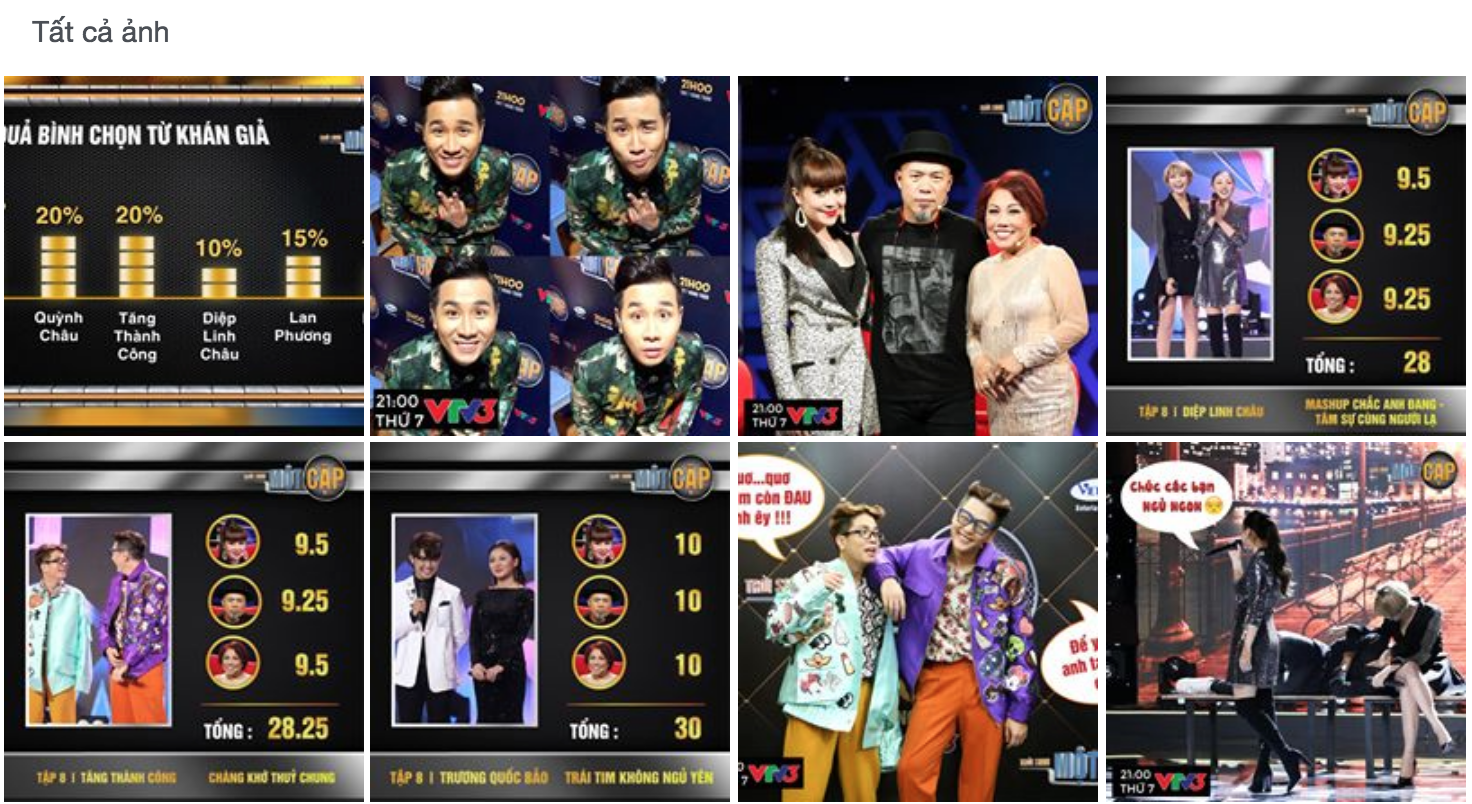Open photo of two men in colorful jackets

click(917, 621)
